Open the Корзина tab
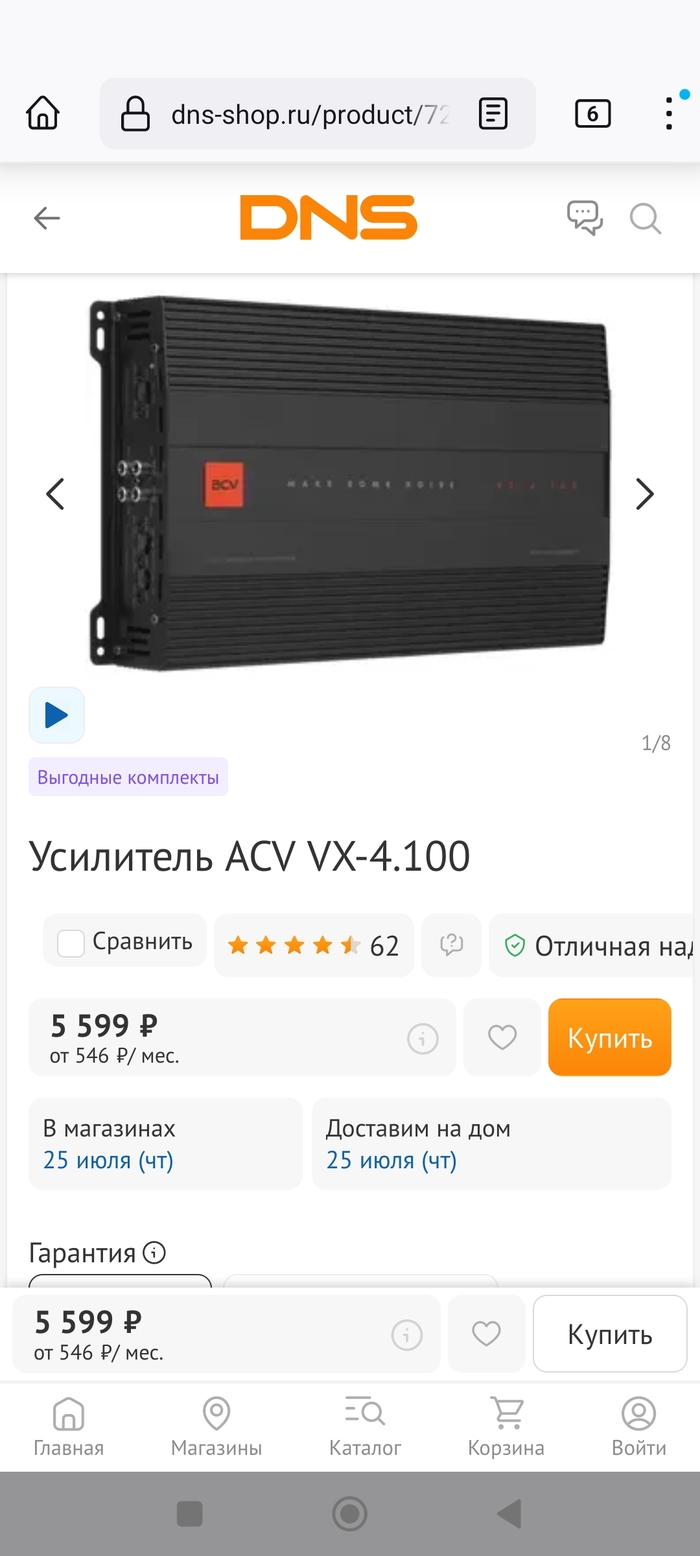Image resolution: width=700 pixels, height=1556 pixels. click(506, 1427)
